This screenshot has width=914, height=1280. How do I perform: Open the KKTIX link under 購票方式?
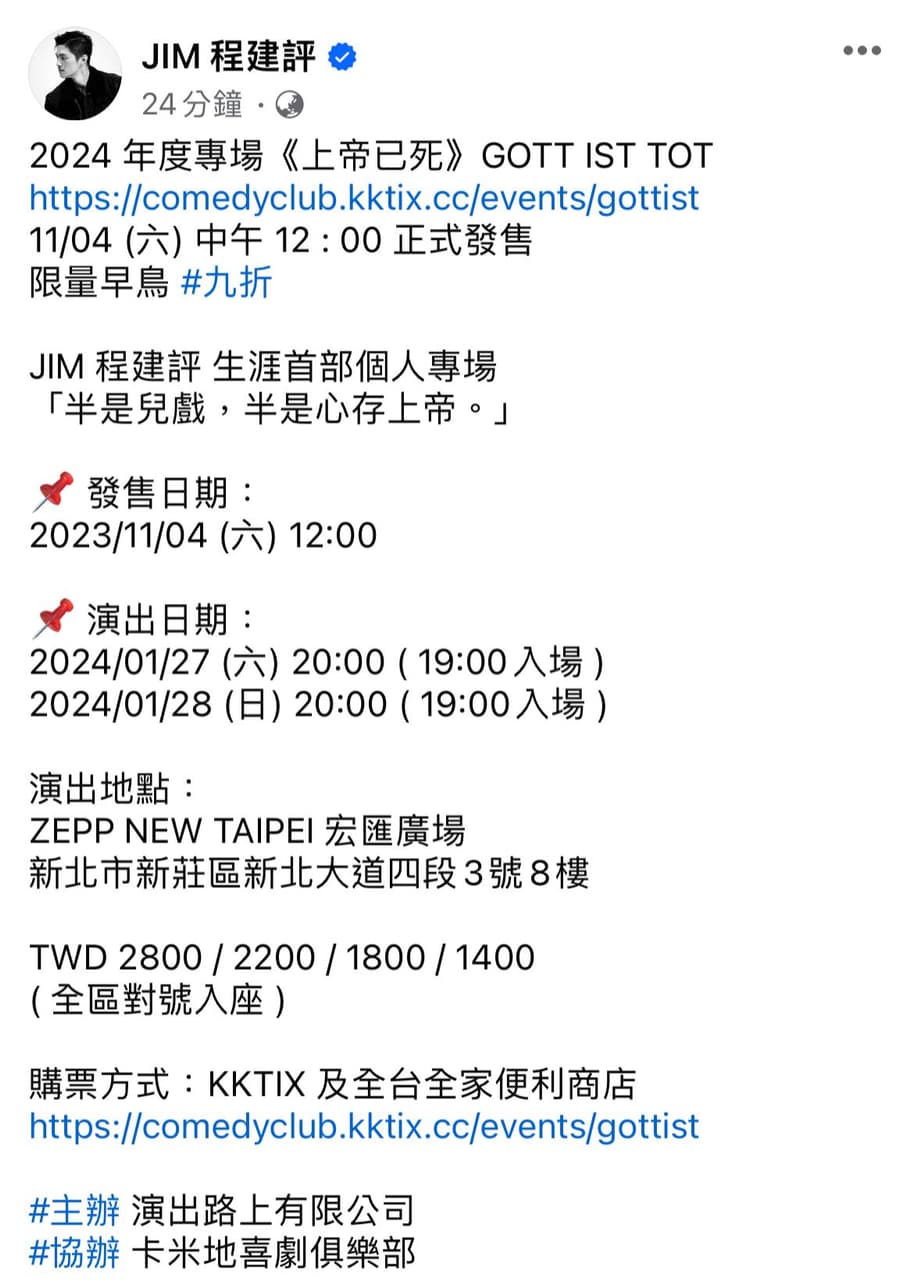(x=364, y=1127)
